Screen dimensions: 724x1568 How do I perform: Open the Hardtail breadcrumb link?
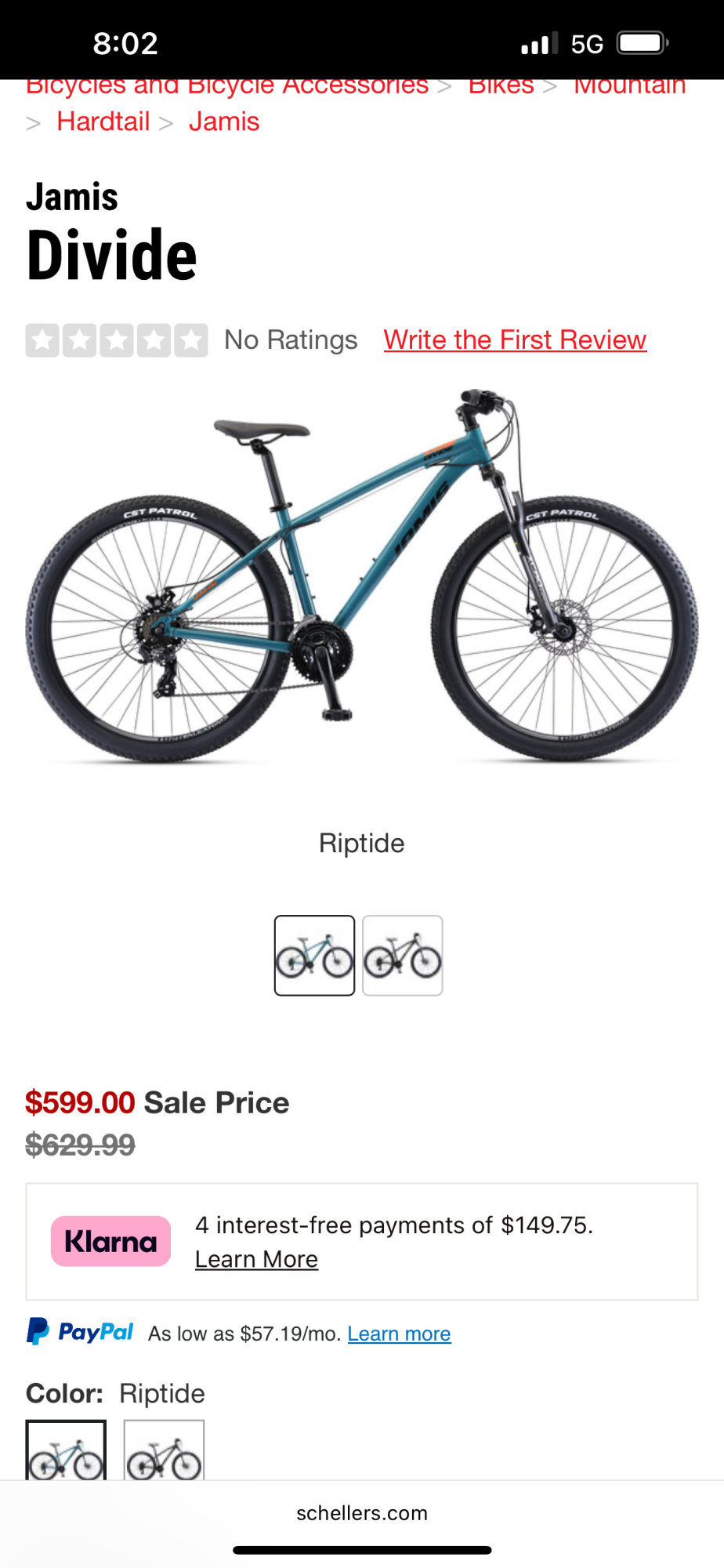(x=103, y=122)
